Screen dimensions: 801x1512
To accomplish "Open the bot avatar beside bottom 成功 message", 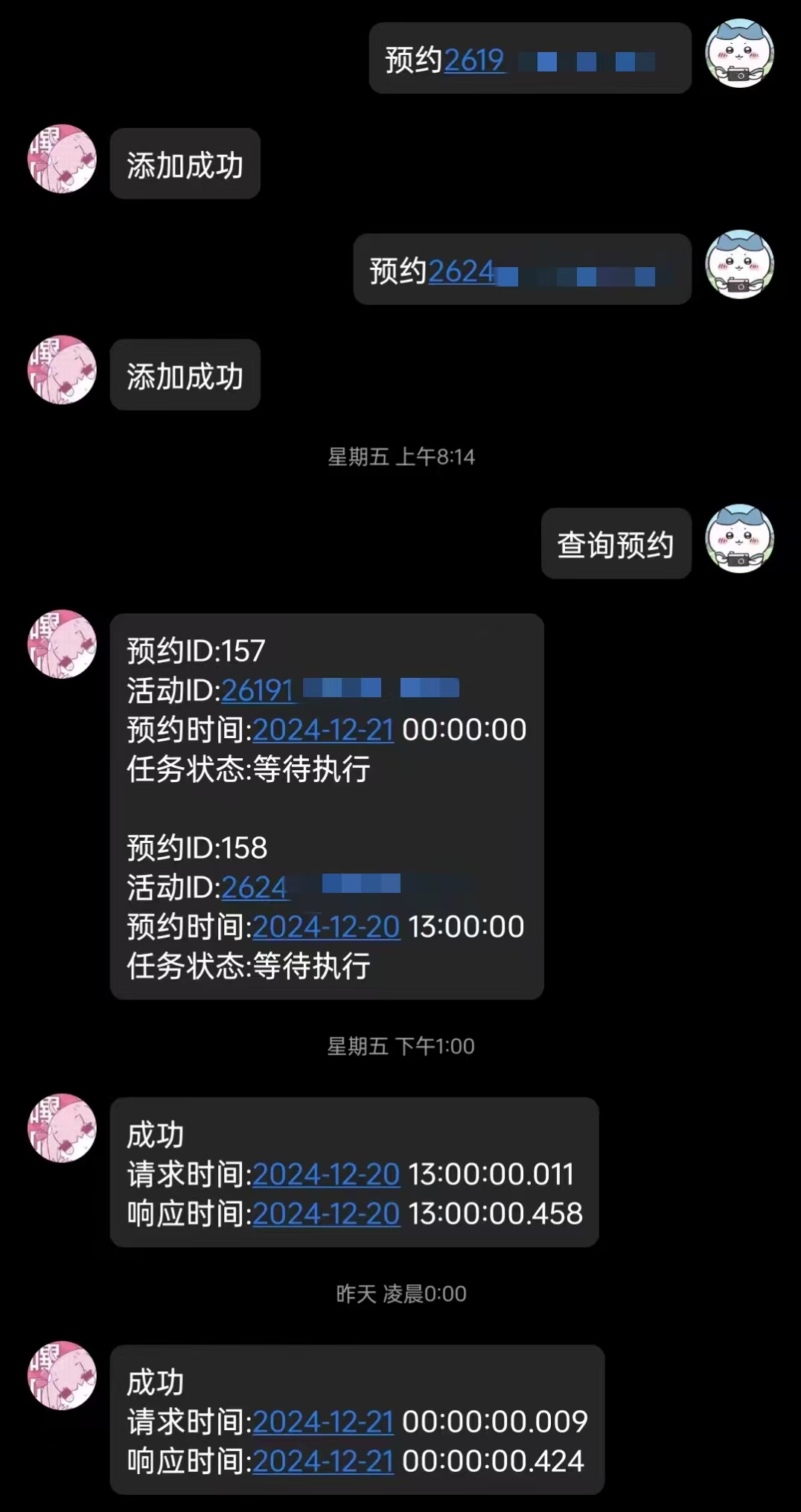I will pos(60,1378).
